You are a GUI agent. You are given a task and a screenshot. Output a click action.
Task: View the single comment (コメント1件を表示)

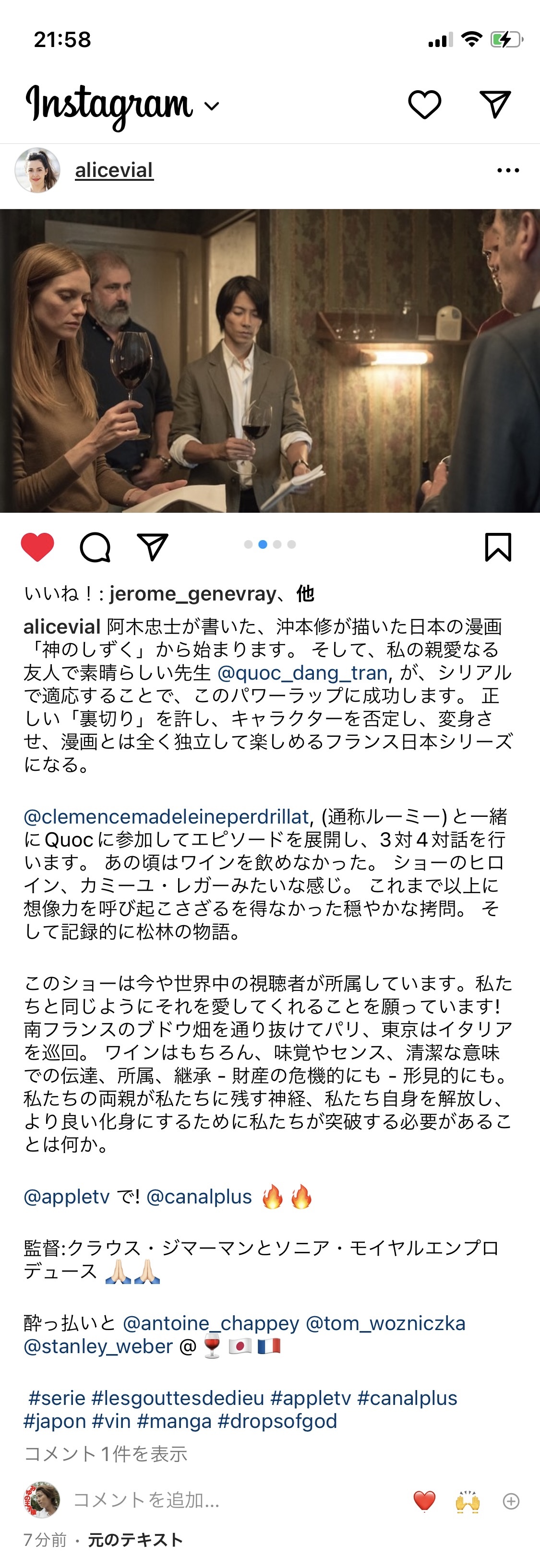pyautogui.click(x=105, y=1453)
